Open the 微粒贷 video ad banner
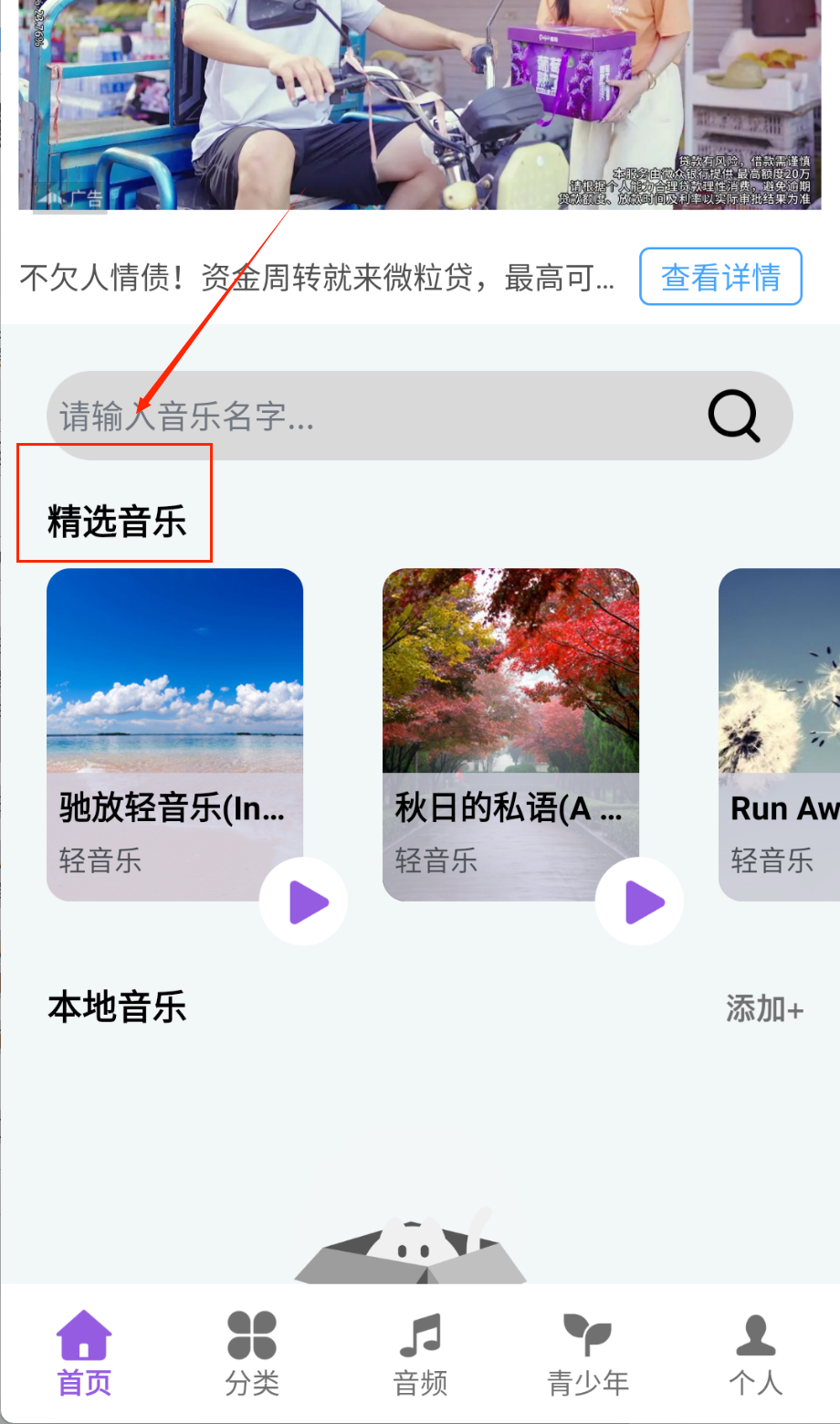Viewport: 840px width, 1424px height. point(420,105)
